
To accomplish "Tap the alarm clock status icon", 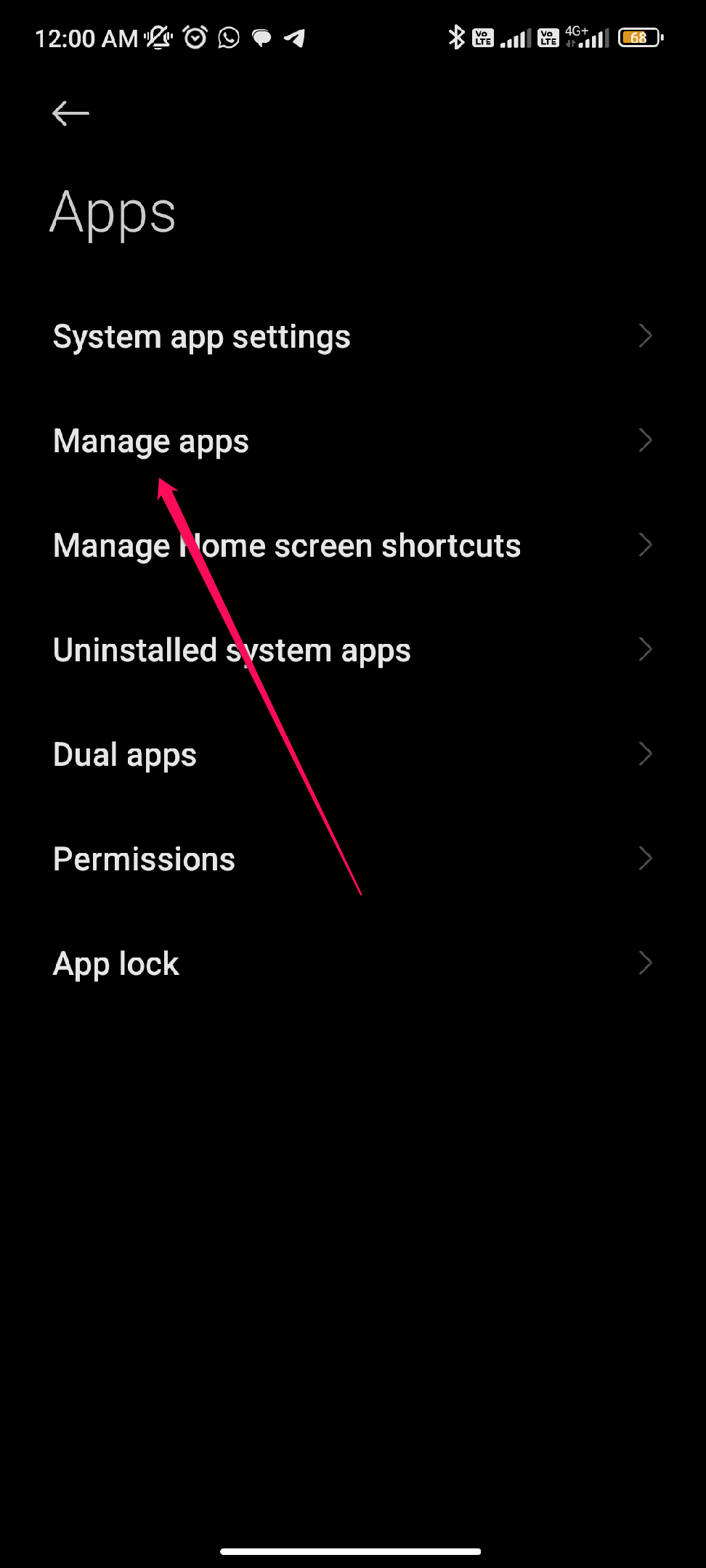I will point(193,37).
